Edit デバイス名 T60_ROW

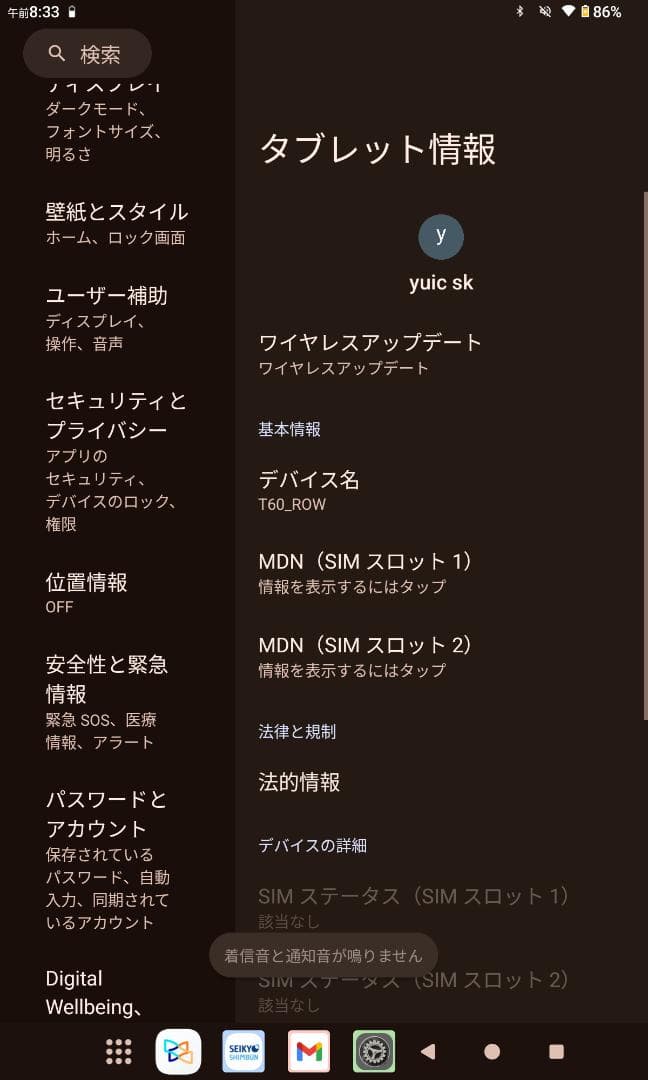(x=309, y=489)
